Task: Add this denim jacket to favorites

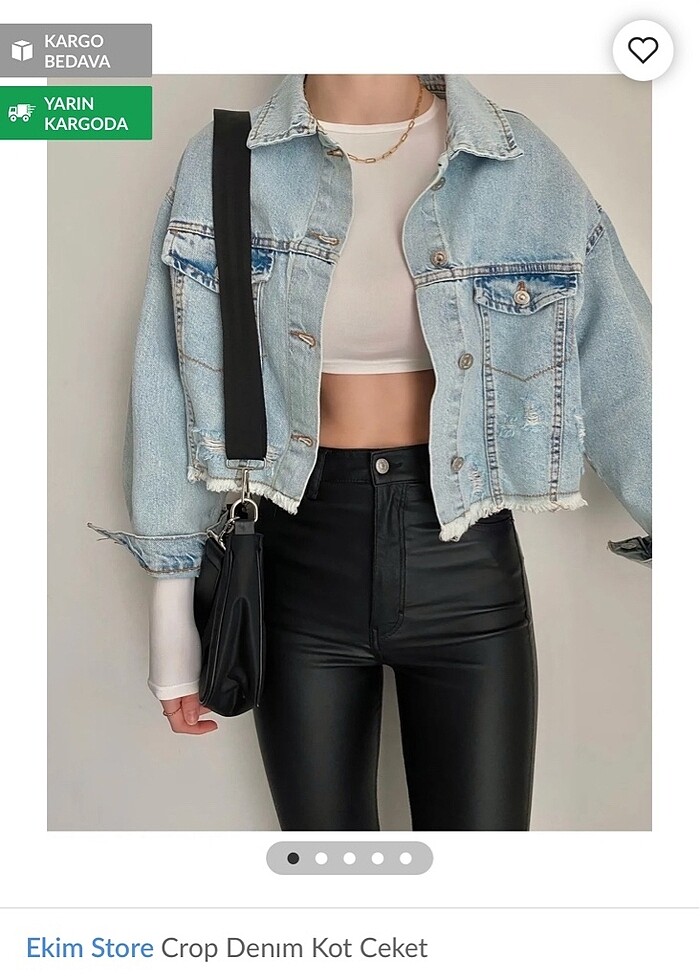Action: tap(643, 50)
